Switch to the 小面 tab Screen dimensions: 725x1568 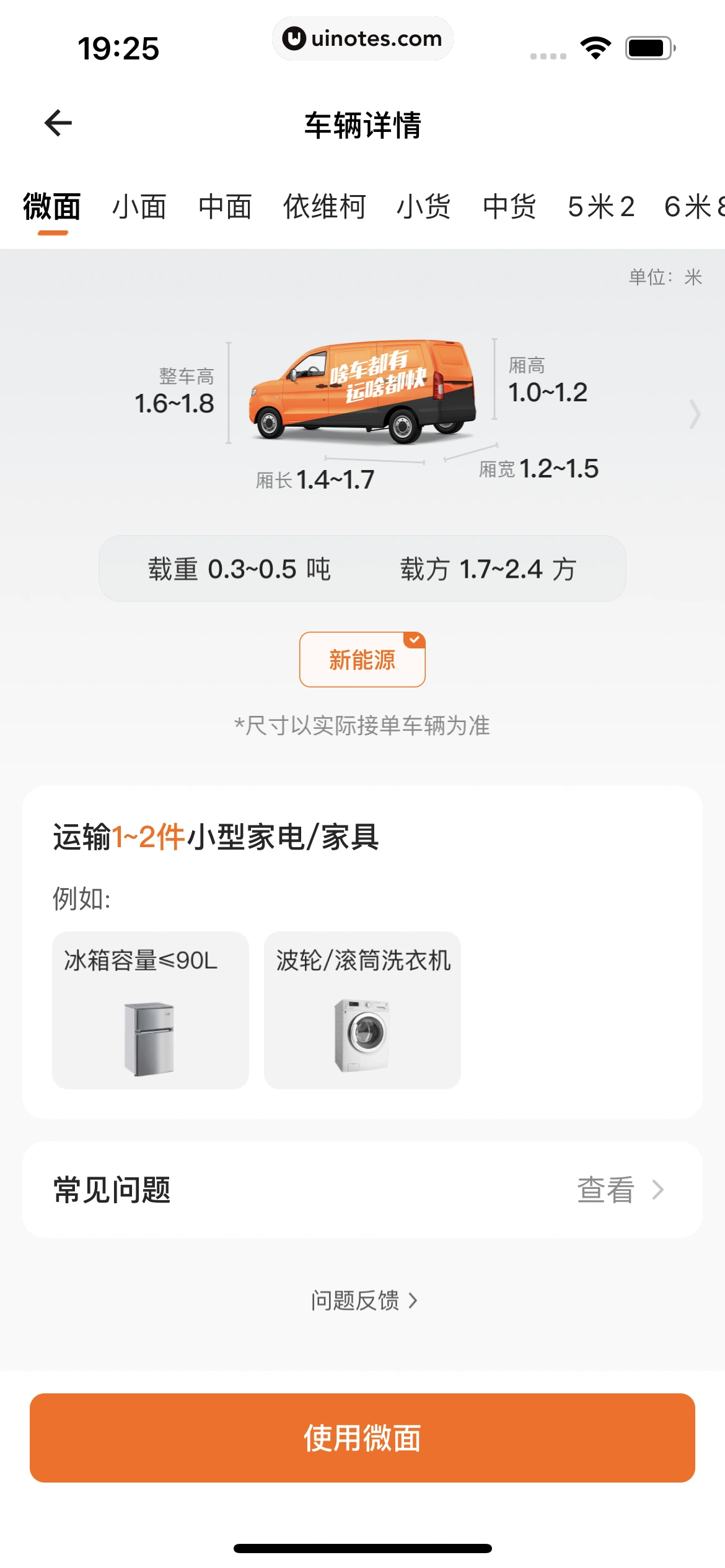[x=139, y=207]
